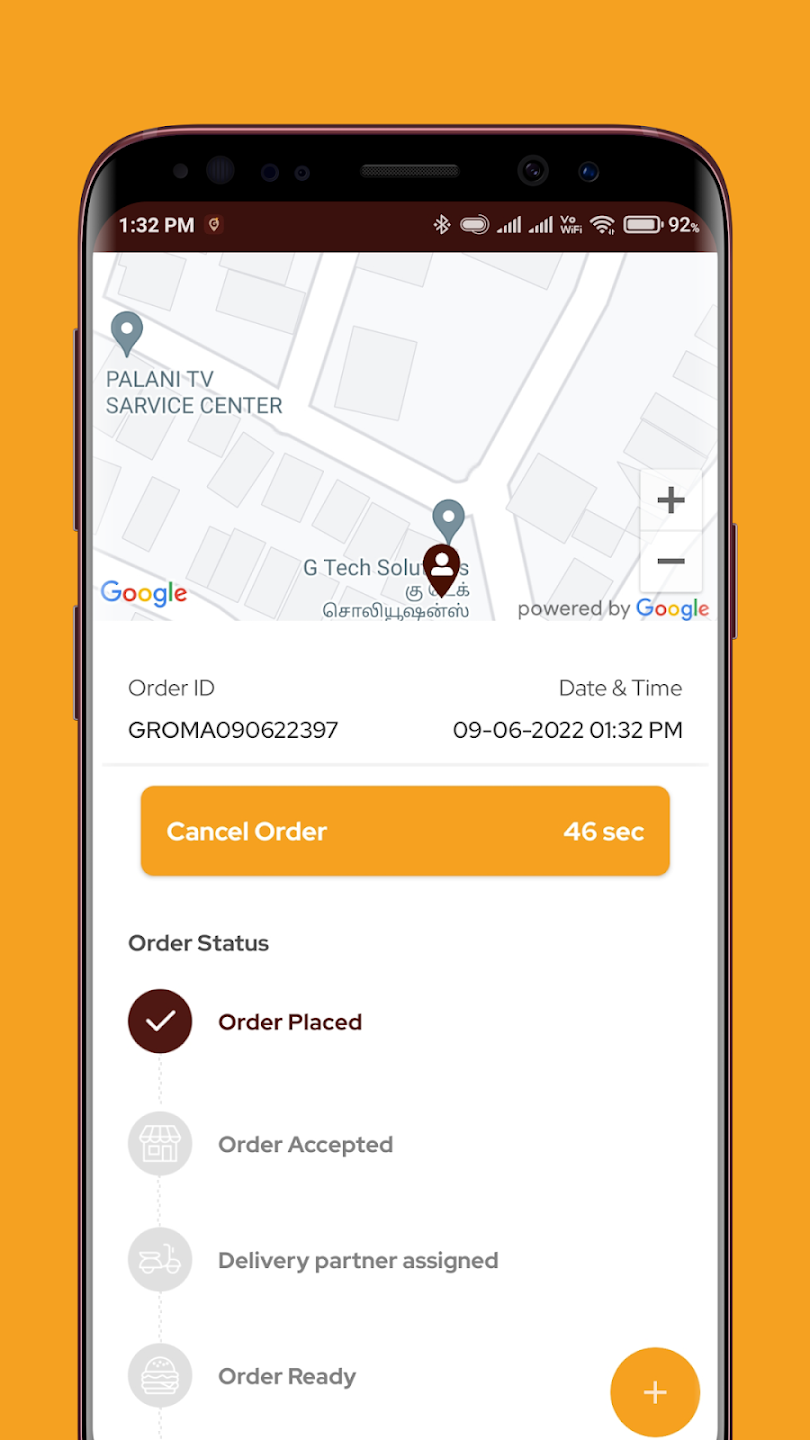Select the G Tech Solutions map pin

tap(448, 520)
